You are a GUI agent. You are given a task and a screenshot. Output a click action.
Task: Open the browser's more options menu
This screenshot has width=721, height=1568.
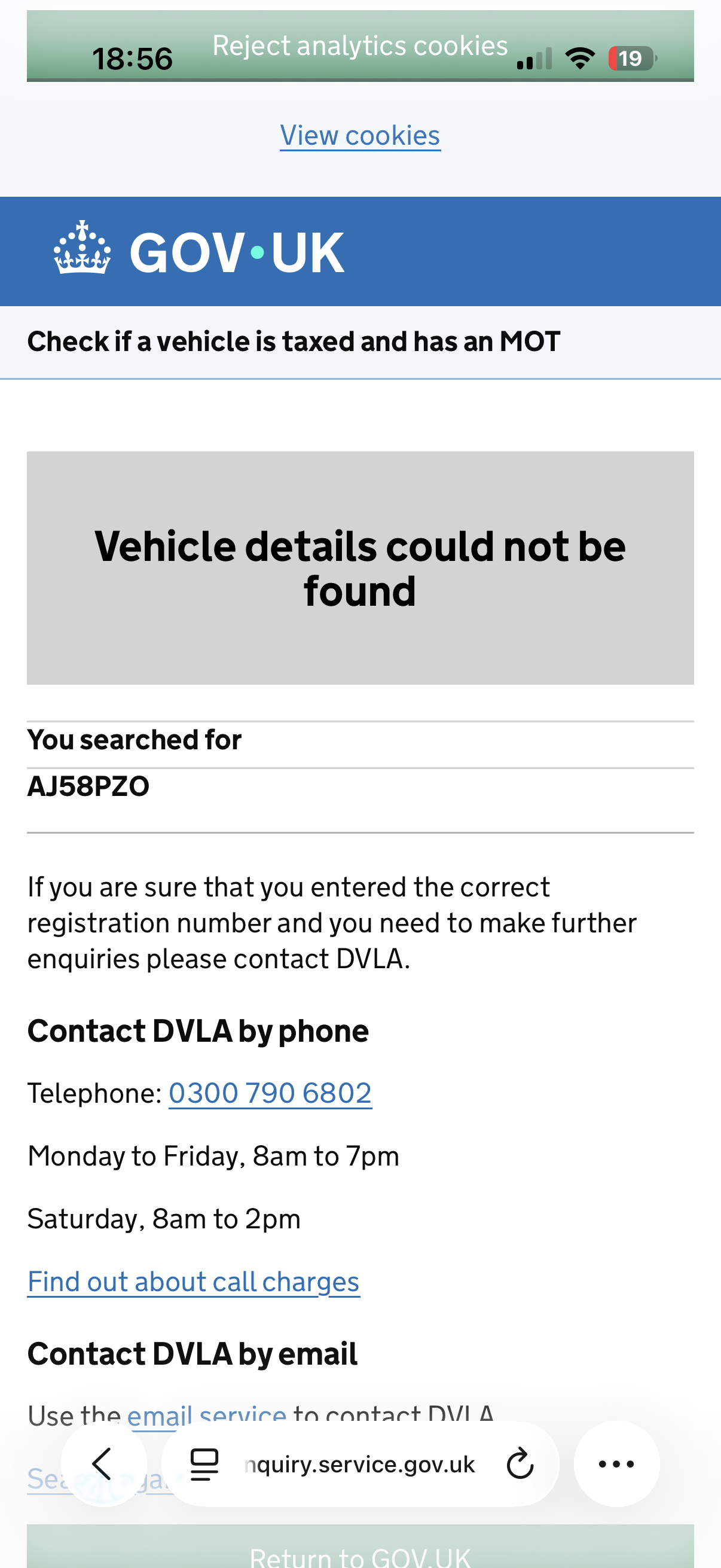[616, 1464]
